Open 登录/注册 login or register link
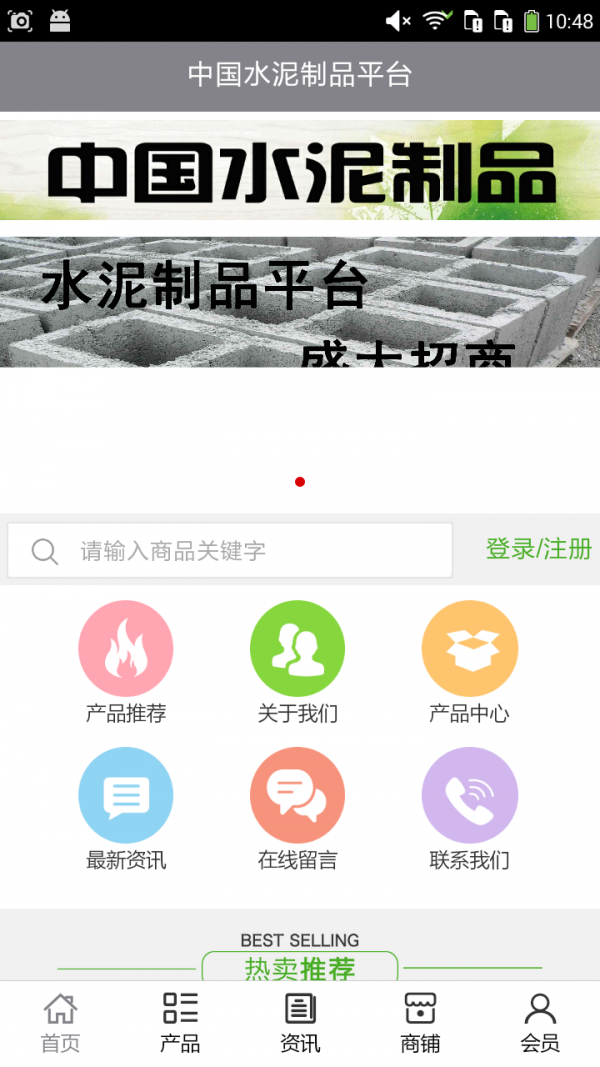This screenshot has width=600, height=1067. point(538,549)
